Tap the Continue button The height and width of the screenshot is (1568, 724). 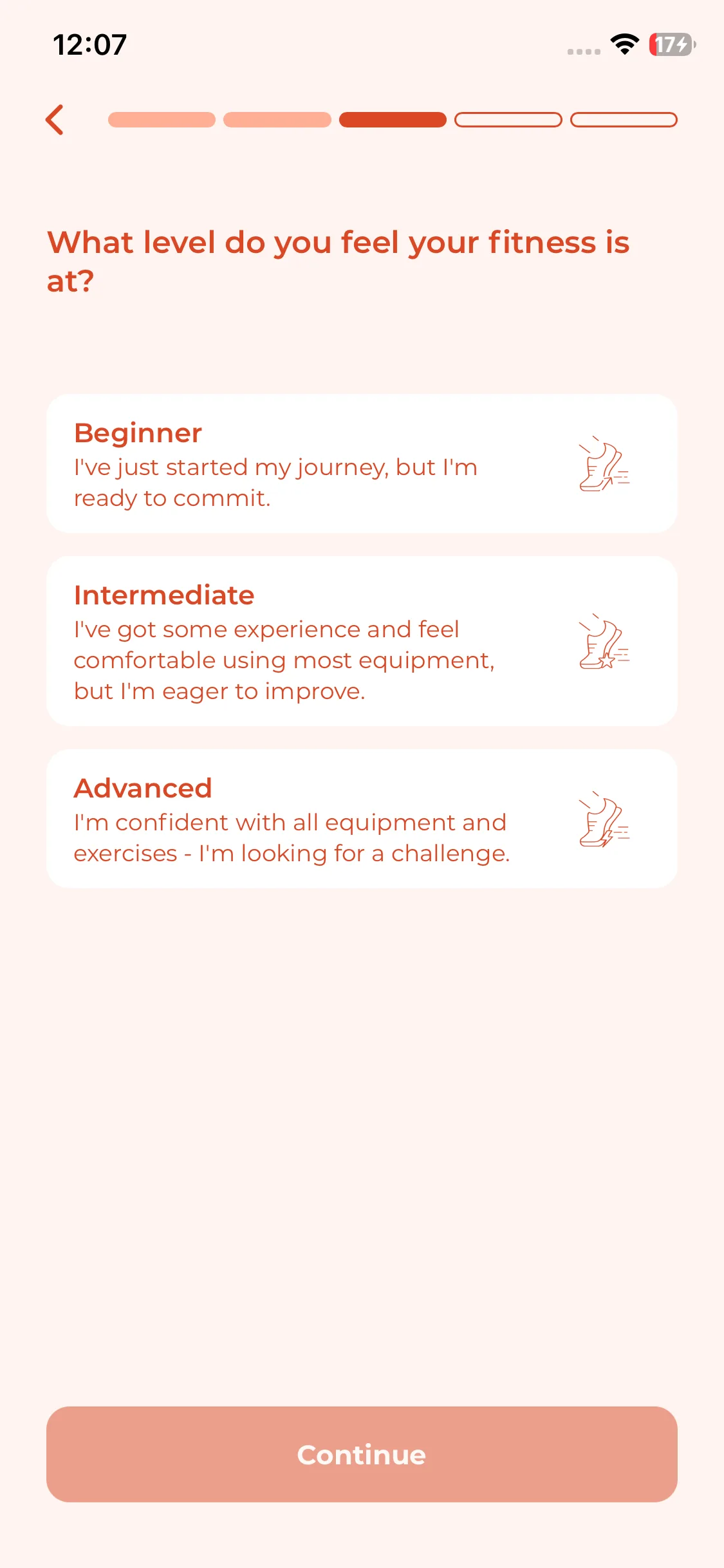(361, 1455)
